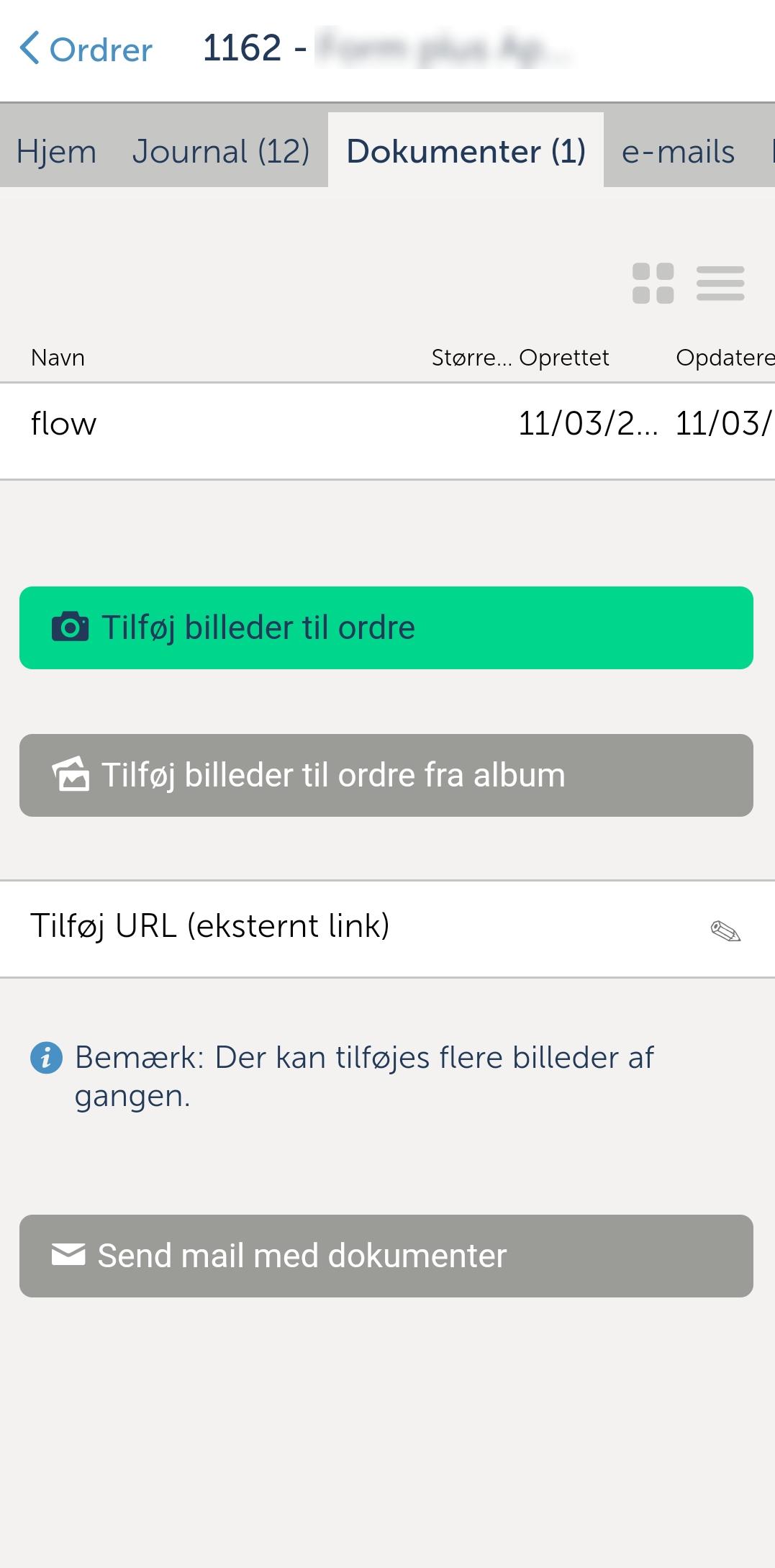Viewport: 775px width, 1568px height.
Task: Switch to grid view of documents
Action: 653,284
